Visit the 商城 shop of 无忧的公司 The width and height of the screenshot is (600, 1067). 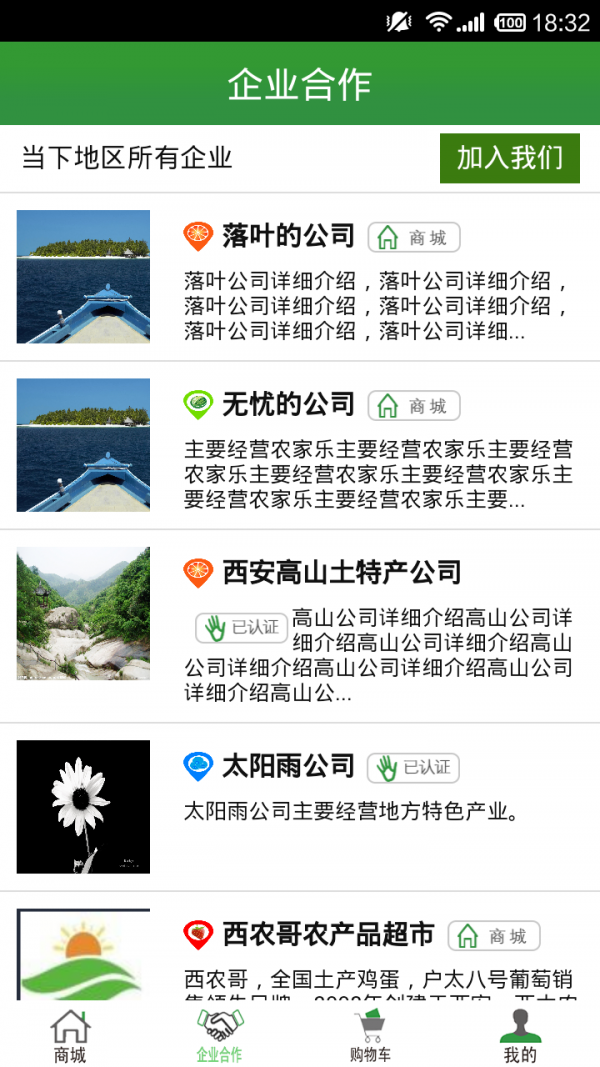414,406
